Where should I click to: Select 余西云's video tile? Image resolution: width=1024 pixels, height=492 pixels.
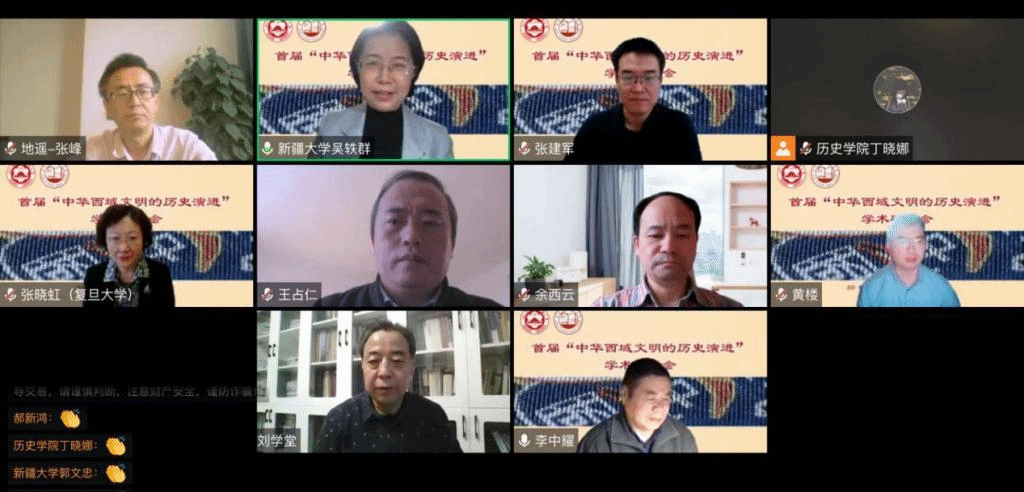pos(640,236)
